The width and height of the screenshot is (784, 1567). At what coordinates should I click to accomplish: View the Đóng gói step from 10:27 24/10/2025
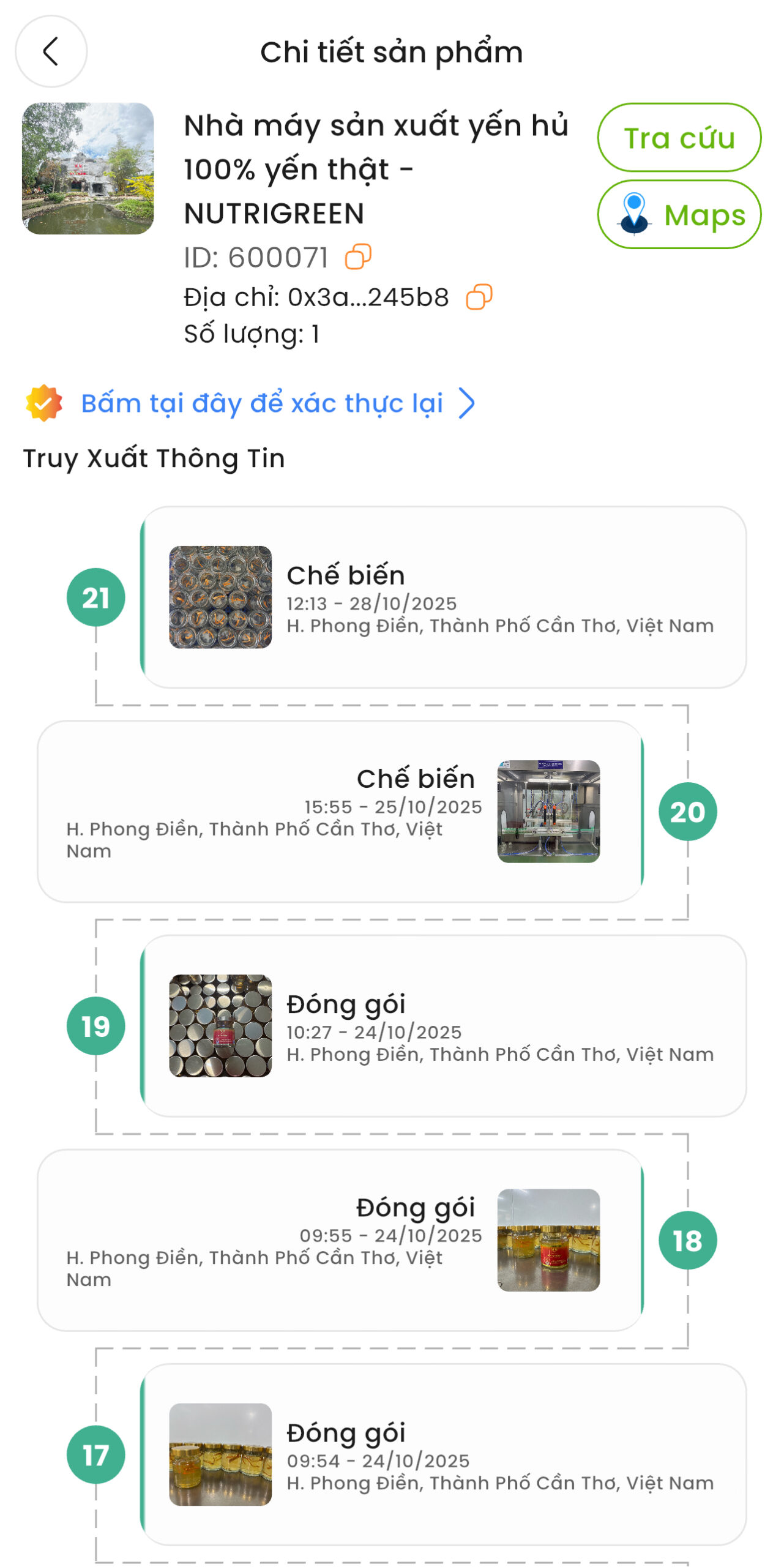(x=443, y=1026)
